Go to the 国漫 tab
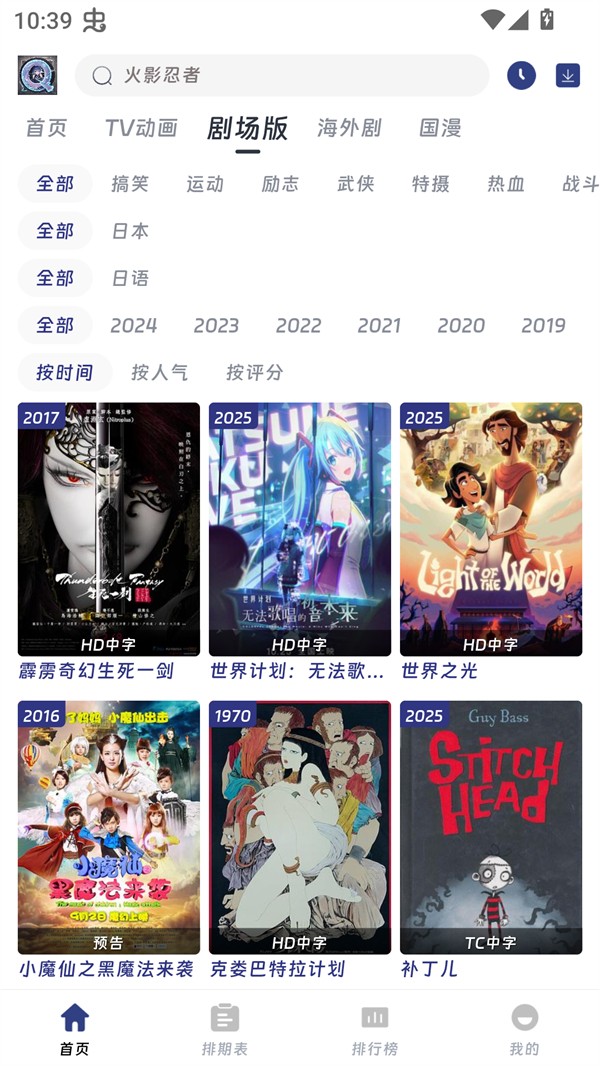The height and width of the screenshot is (1066, 600). pyautogui.click(x=440, y=128)
